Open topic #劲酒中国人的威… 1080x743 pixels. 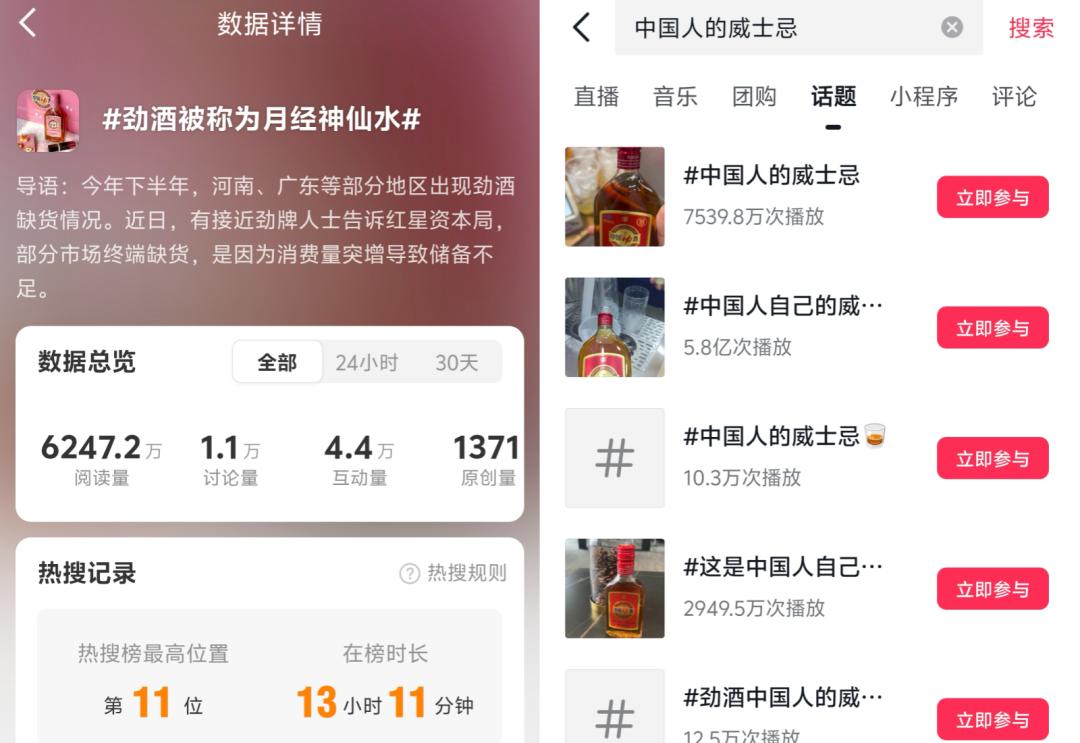coord(782,698)
